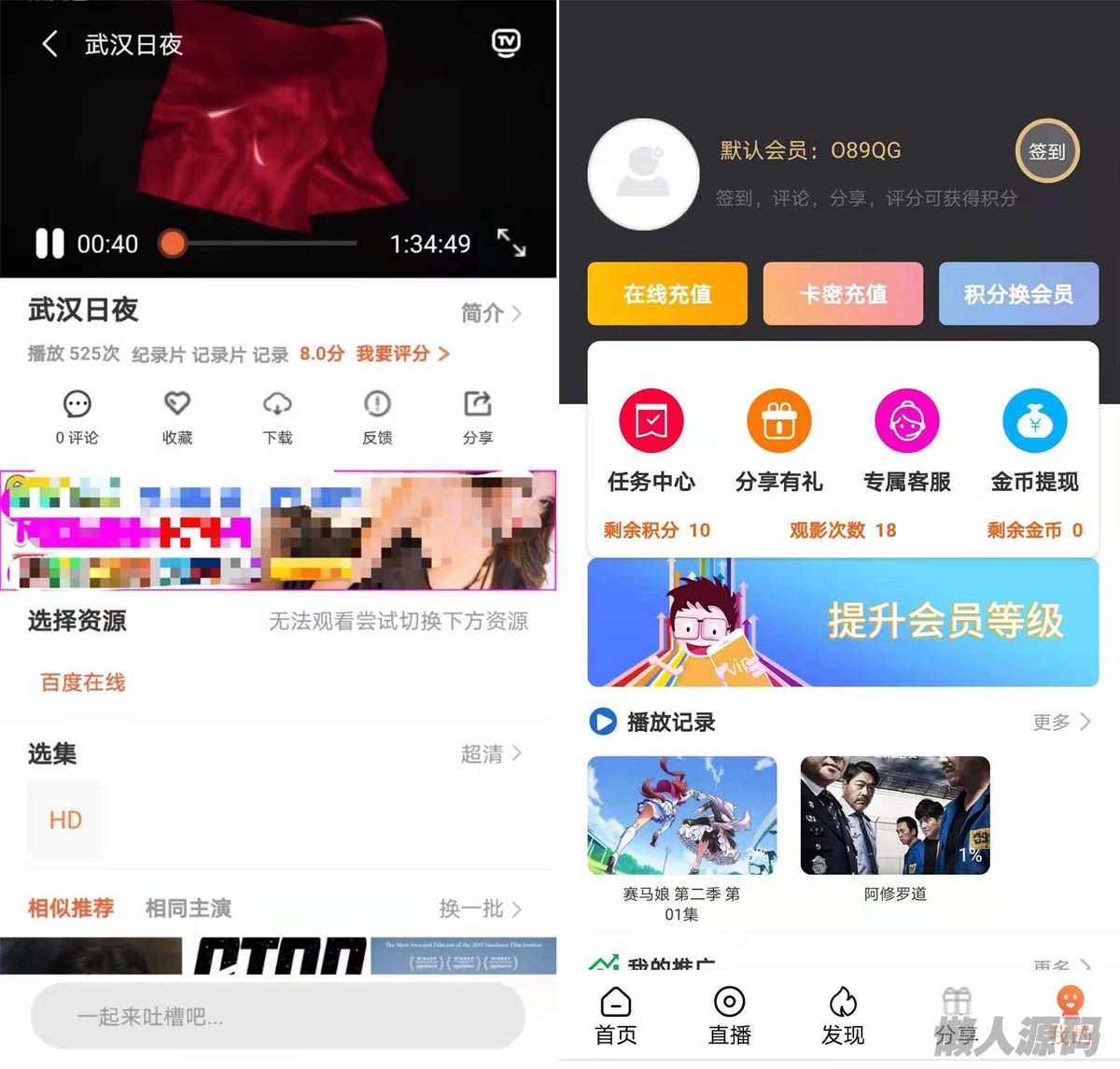Switch to the 相同主演 tab
This screenshot has width=1120, height=1069.
point(189,907)
